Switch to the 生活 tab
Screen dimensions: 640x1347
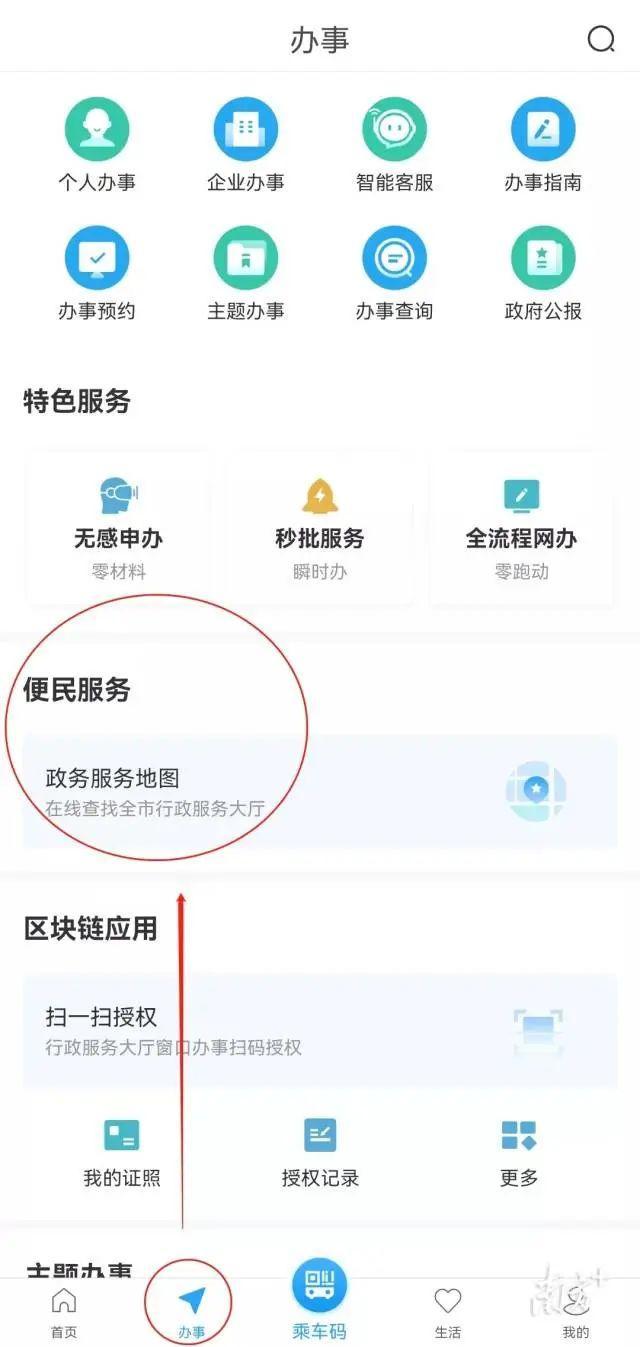pos(448,1313)
